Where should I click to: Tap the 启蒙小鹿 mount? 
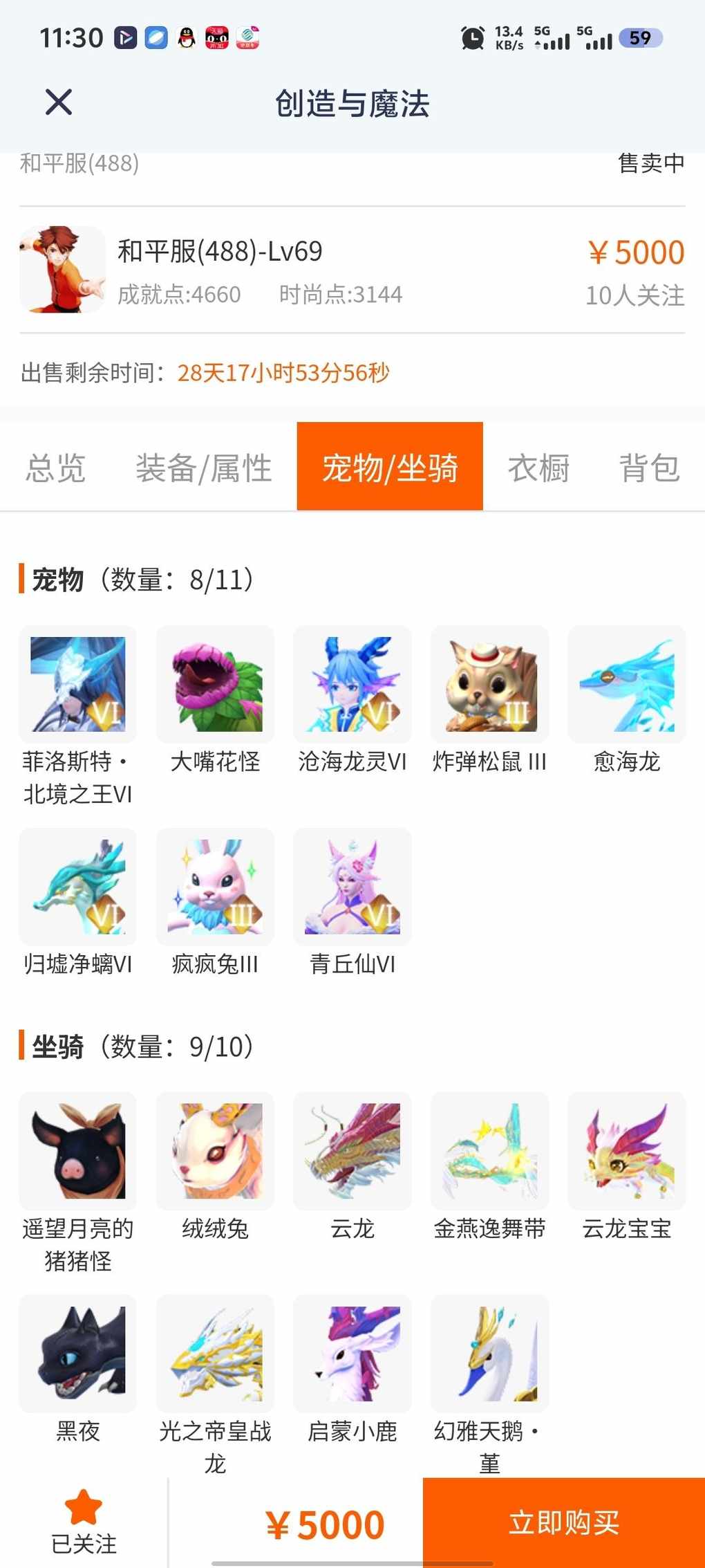click(x=352, y=1354)
